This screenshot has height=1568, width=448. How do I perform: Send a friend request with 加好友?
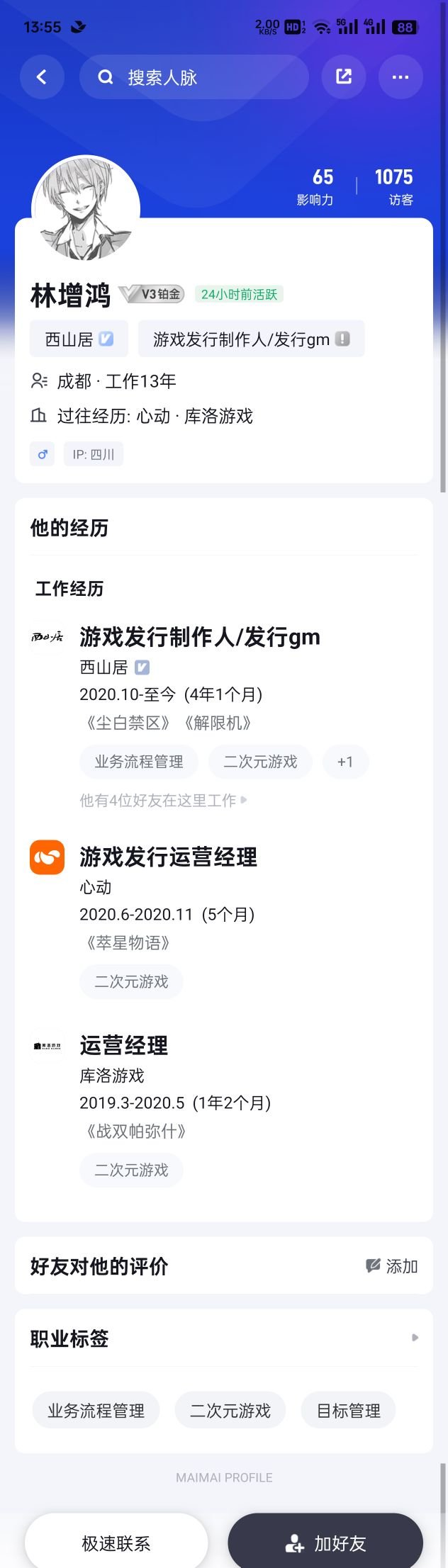(325, 1543)
